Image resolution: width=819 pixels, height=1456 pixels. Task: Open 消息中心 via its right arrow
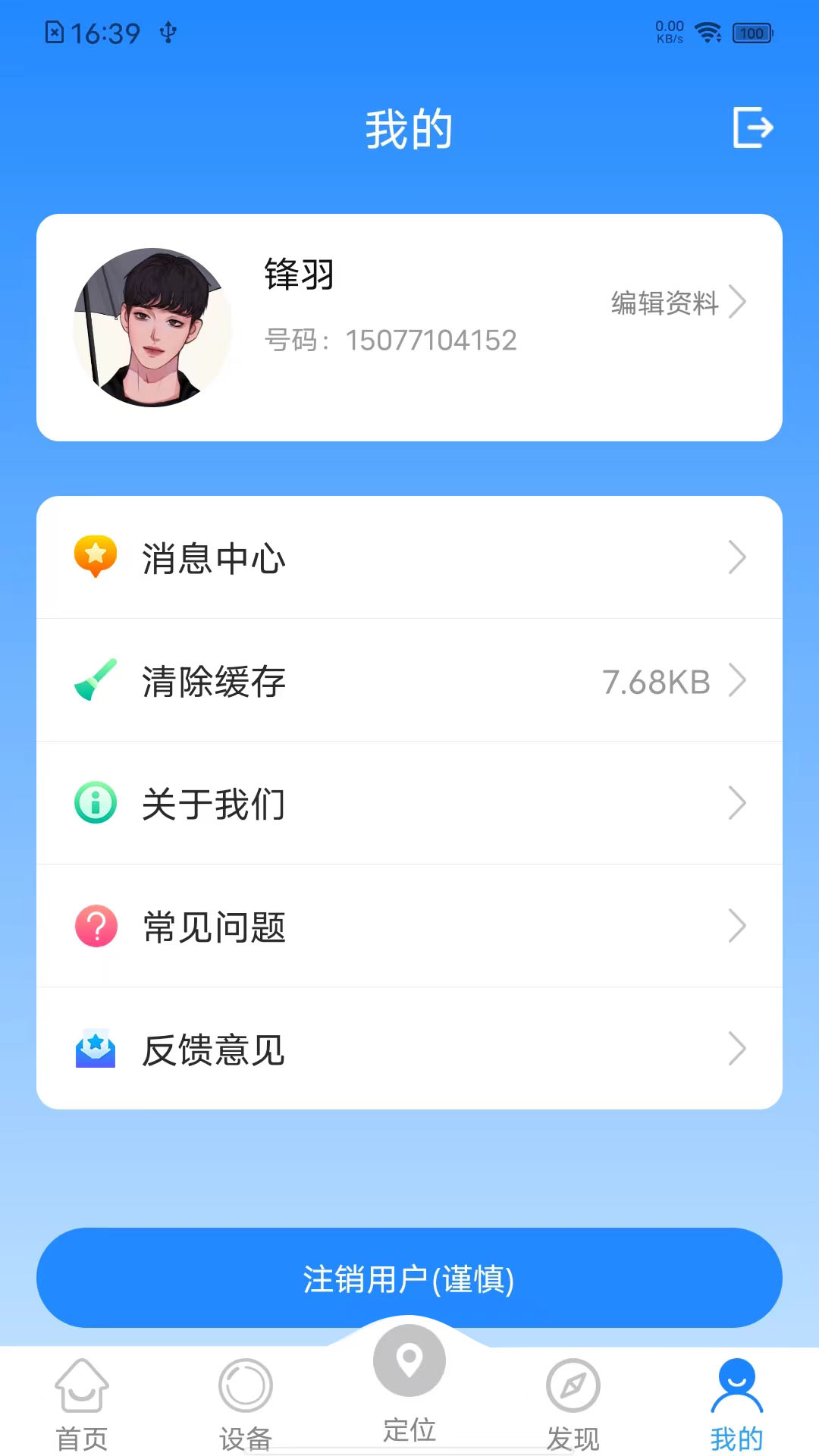pyautogui.click(x=738, y=557)
